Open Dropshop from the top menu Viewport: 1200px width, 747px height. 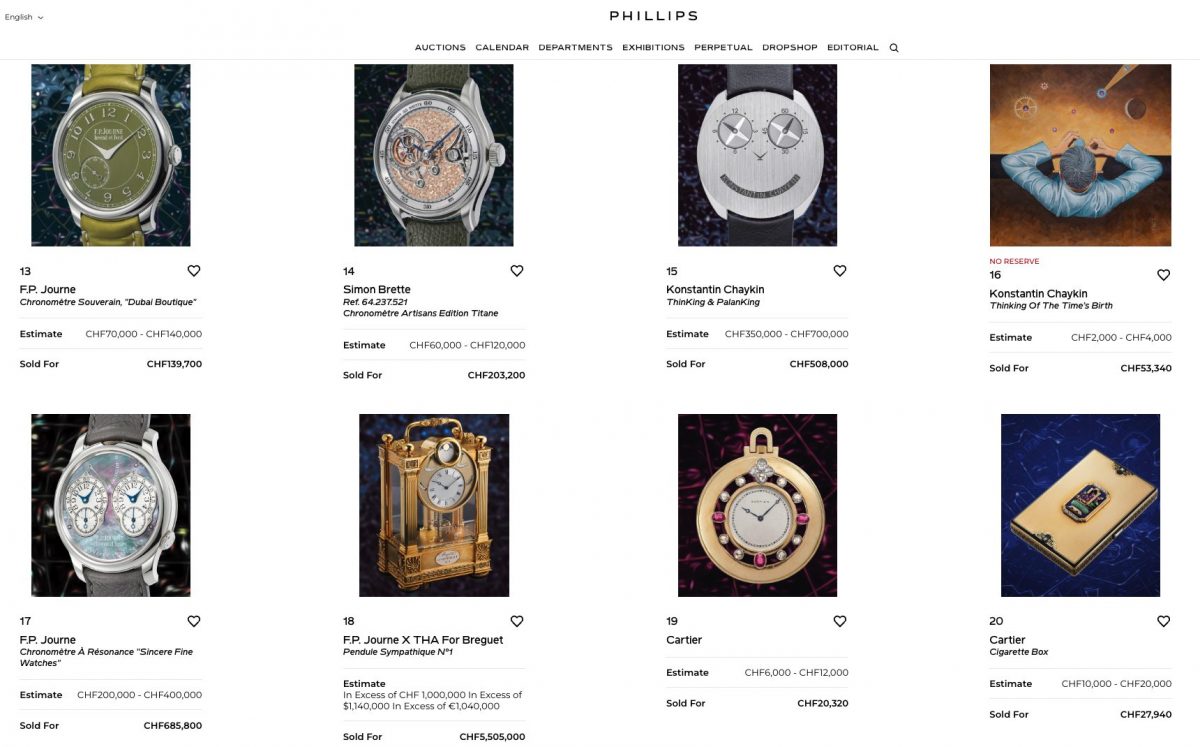pyautogui.click(x=789, y=47)
